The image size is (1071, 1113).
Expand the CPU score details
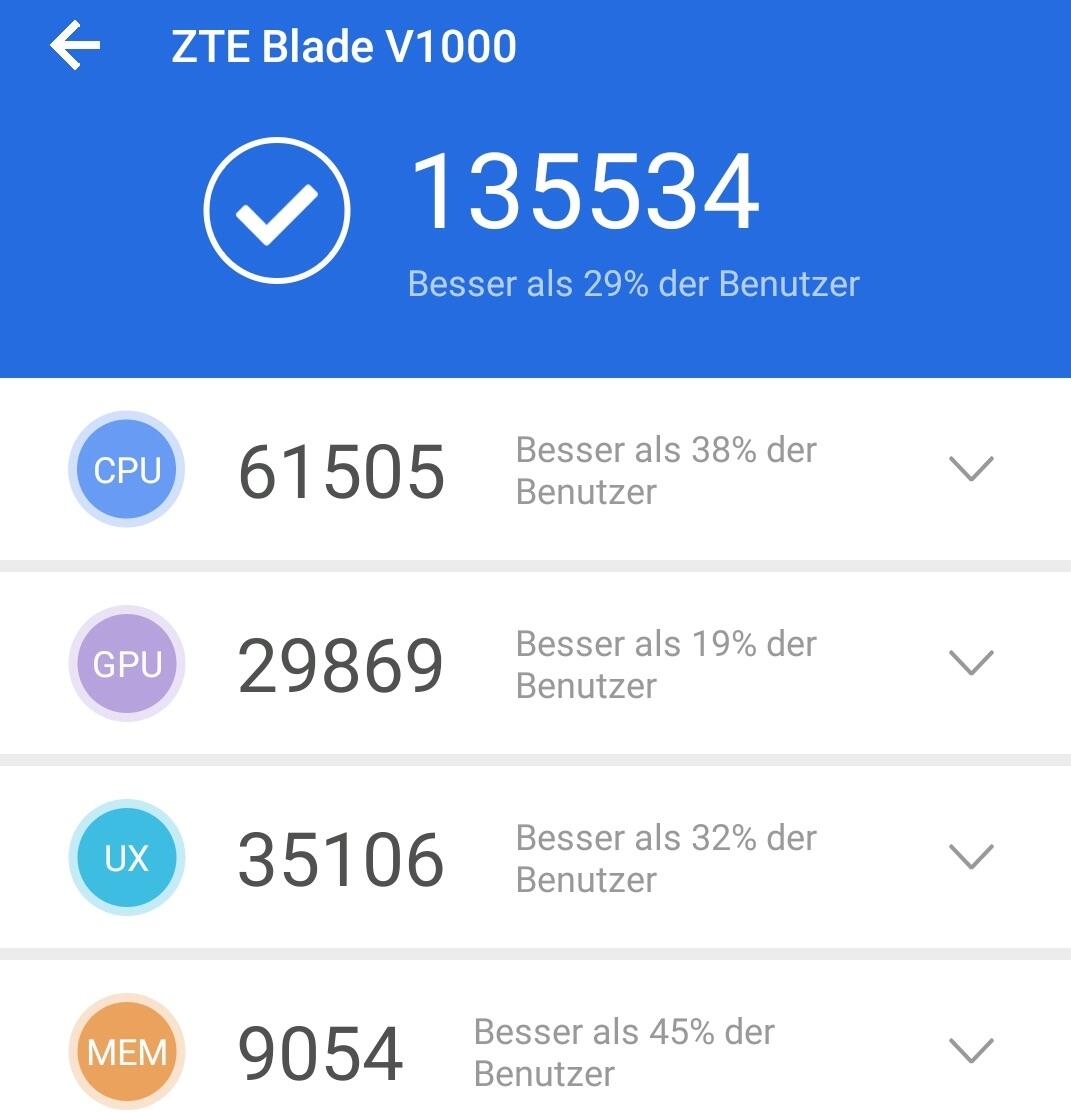pos(970,469)
